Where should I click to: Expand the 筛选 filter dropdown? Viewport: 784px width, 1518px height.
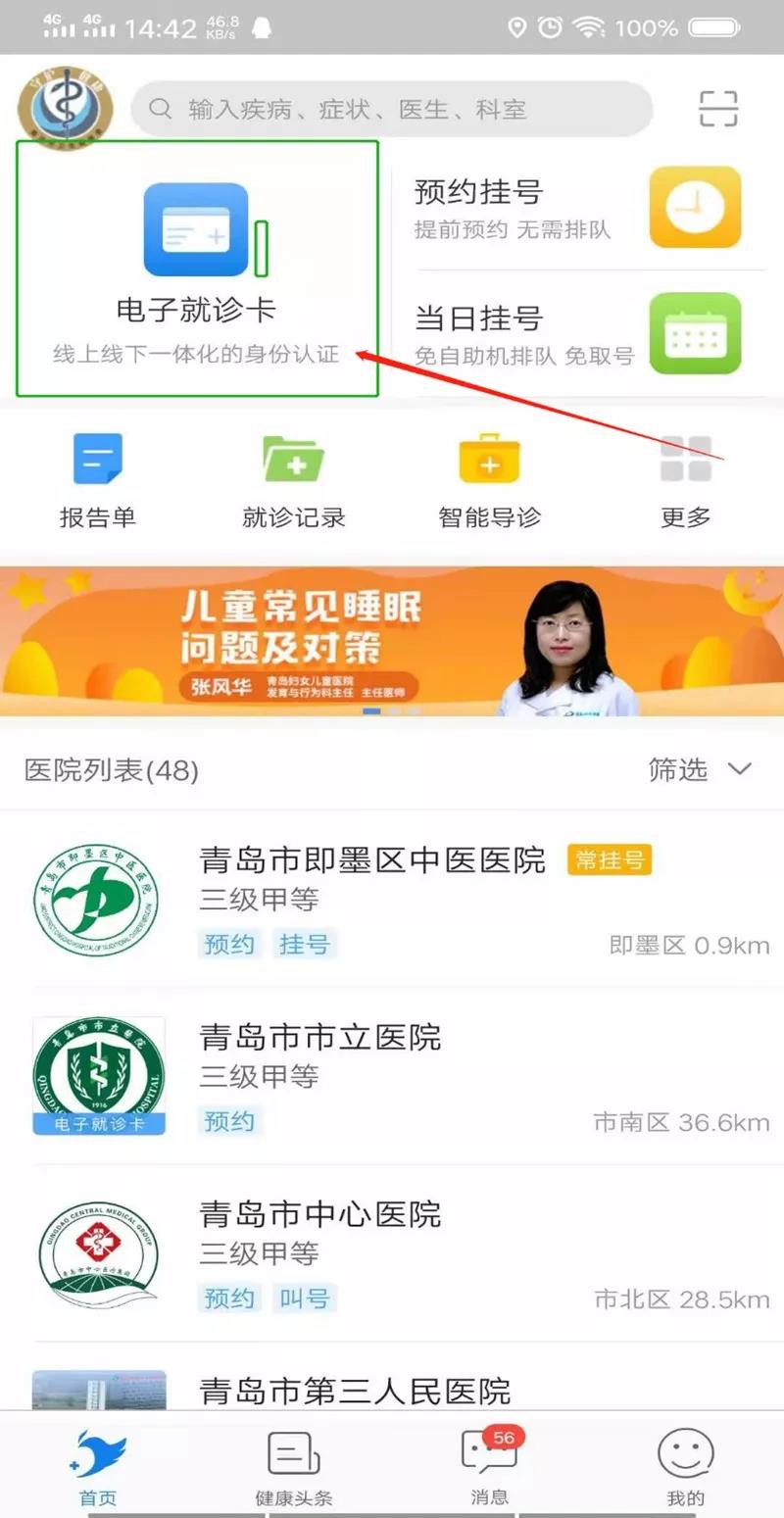[700, 770]
